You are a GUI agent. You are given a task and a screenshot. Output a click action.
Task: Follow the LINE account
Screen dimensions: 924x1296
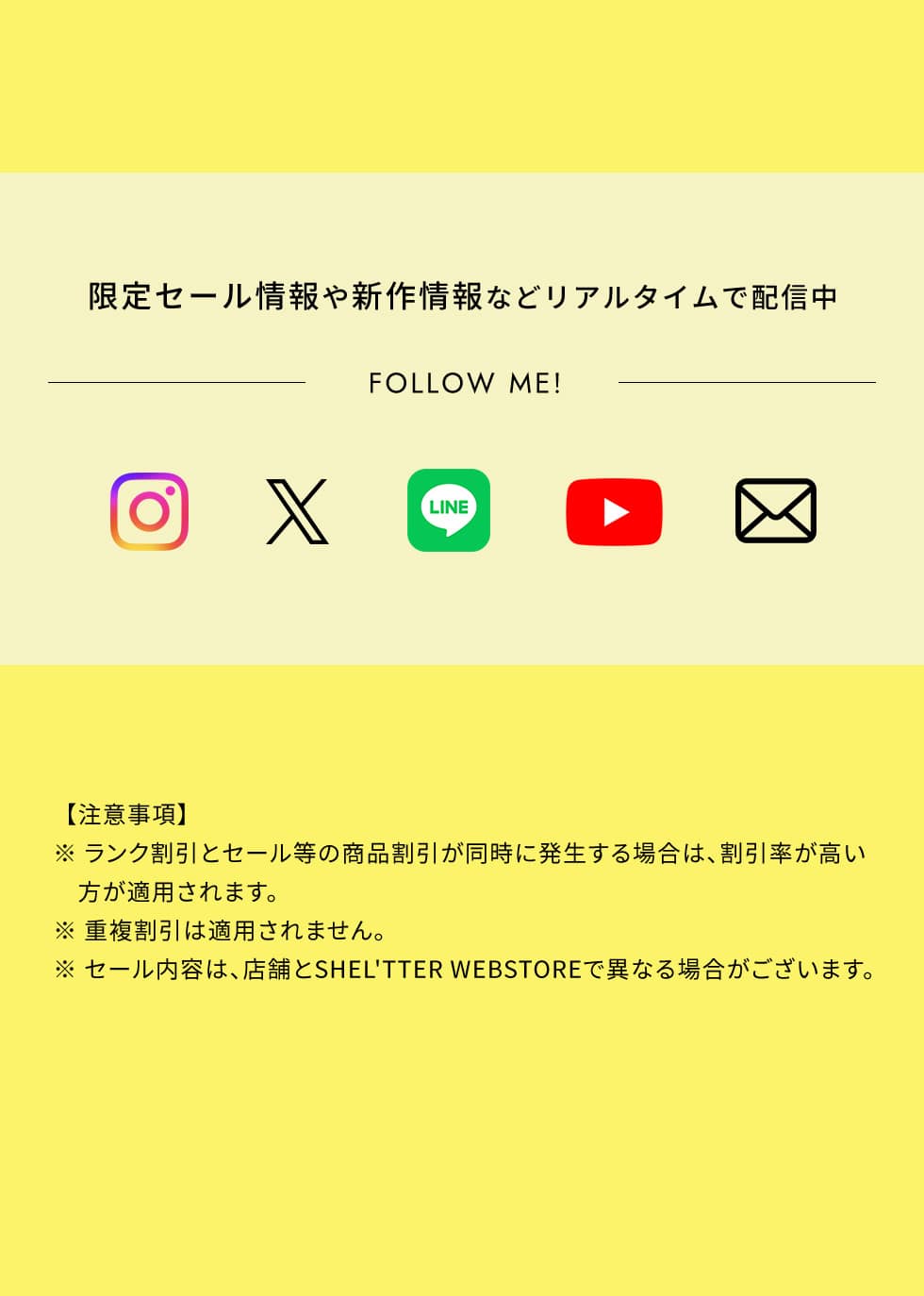(449, 510)
